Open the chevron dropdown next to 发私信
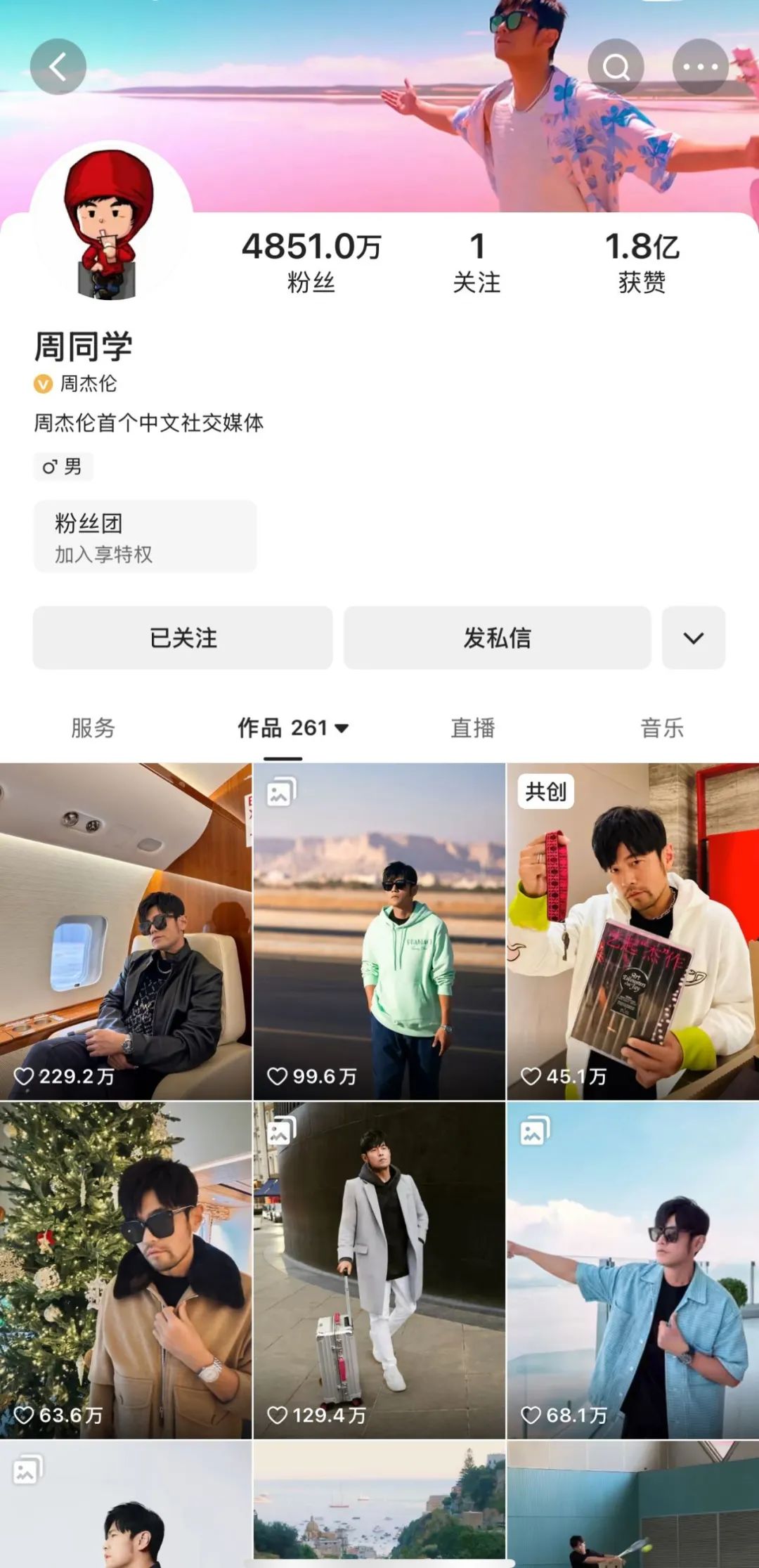This screenshot has height=1568, width=759. (693, 637)
